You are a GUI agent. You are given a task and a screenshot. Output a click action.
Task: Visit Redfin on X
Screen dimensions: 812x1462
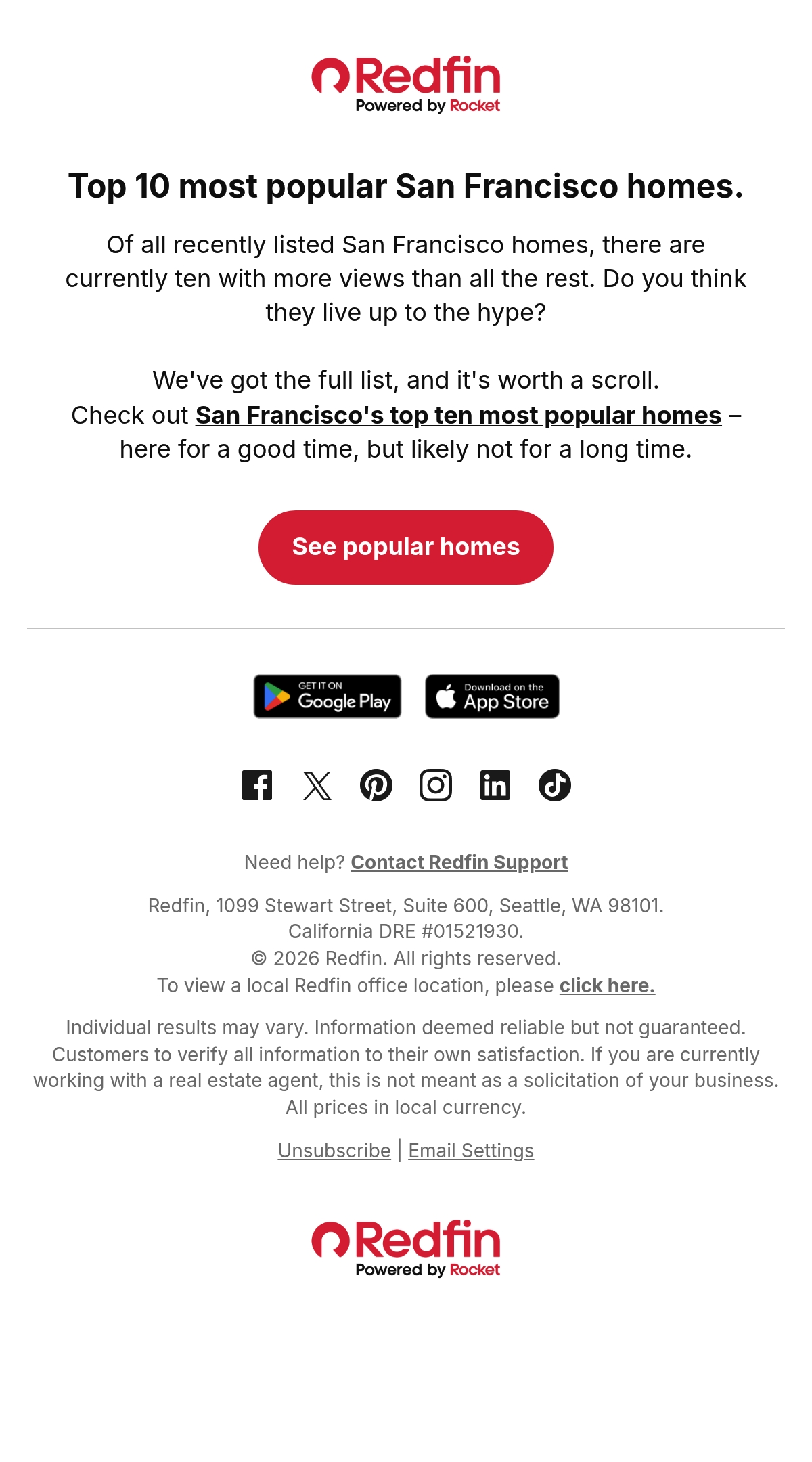coord(317,785)
